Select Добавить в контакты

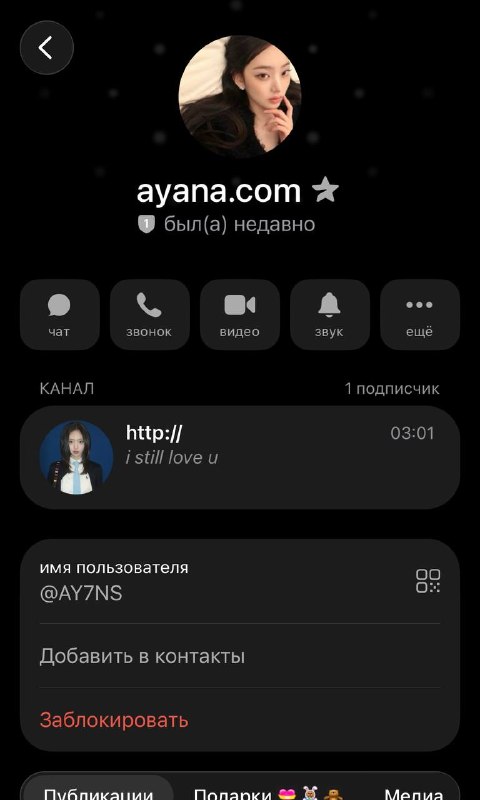(240, 656)
